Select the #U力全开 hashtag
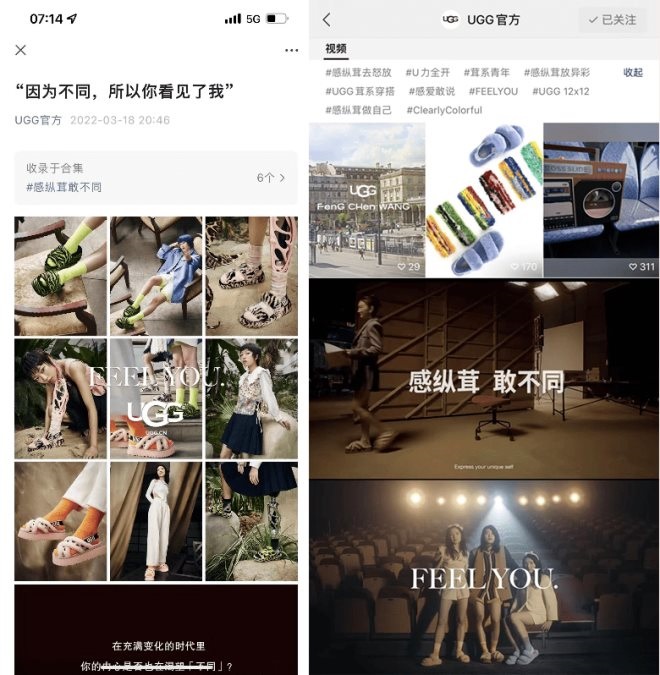 click(x=428, y=73)
